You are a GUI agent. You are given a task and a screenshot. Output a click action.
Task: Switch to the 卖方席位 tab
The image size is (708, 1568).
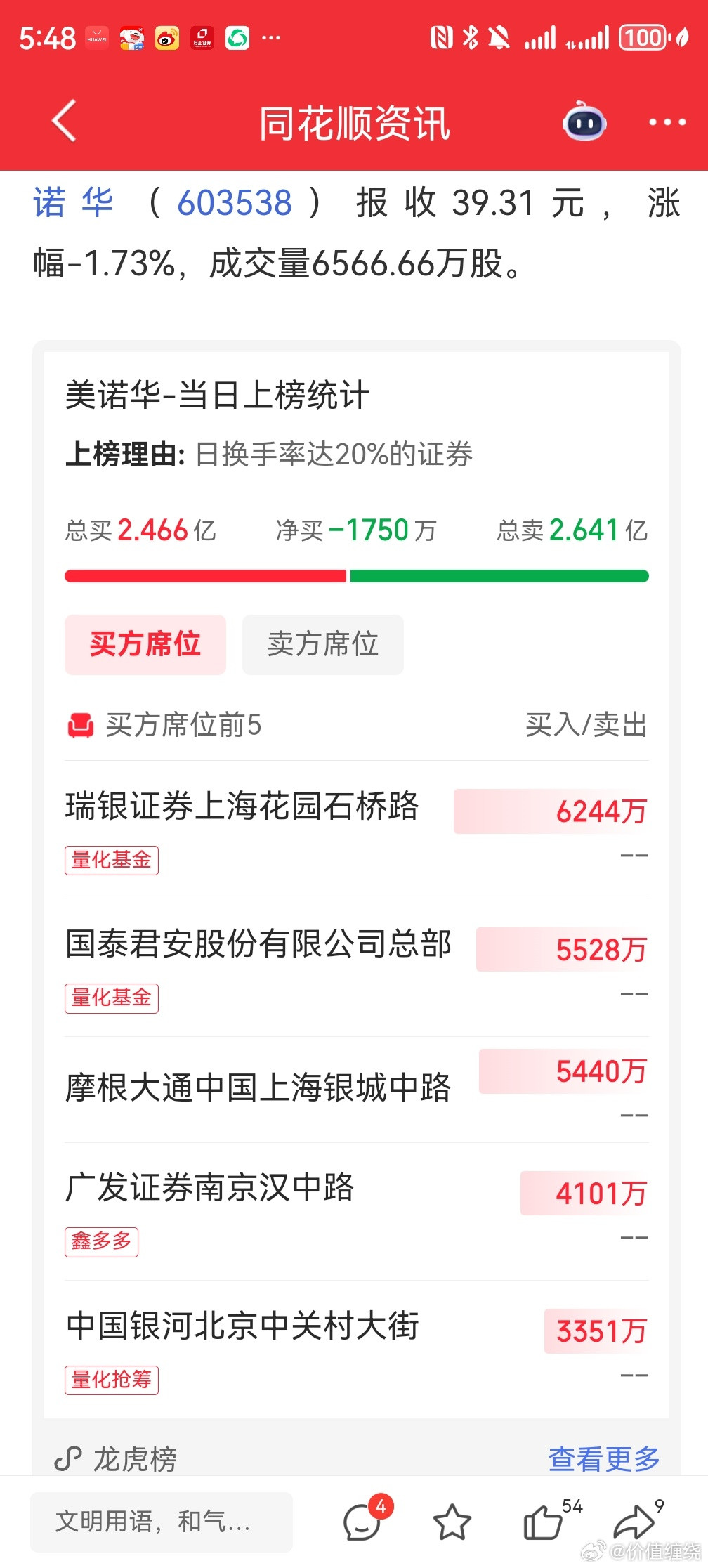(x=322, y=644)
